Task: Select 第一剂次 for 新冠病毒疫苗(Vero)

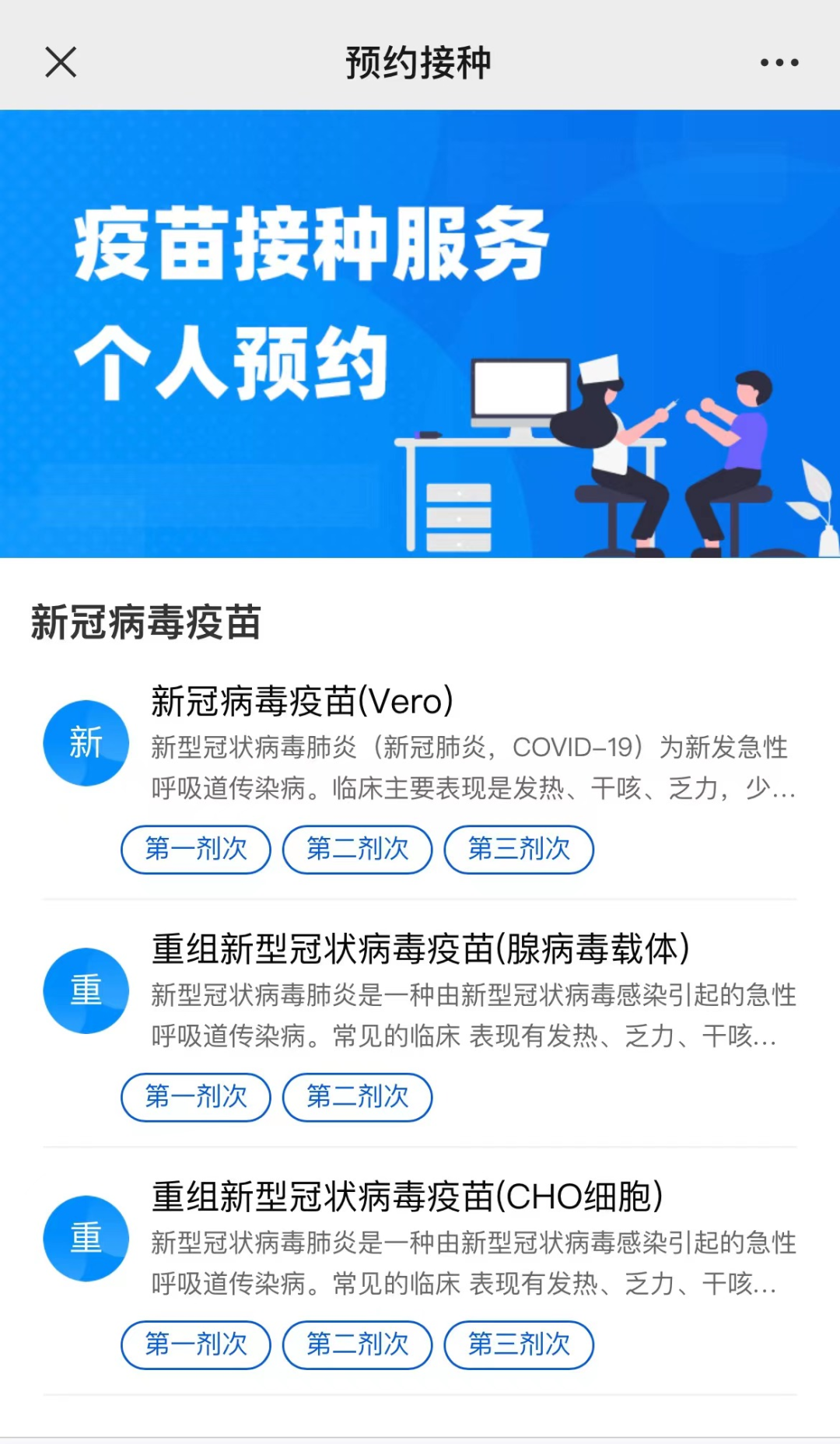Action: click(196, 849)
